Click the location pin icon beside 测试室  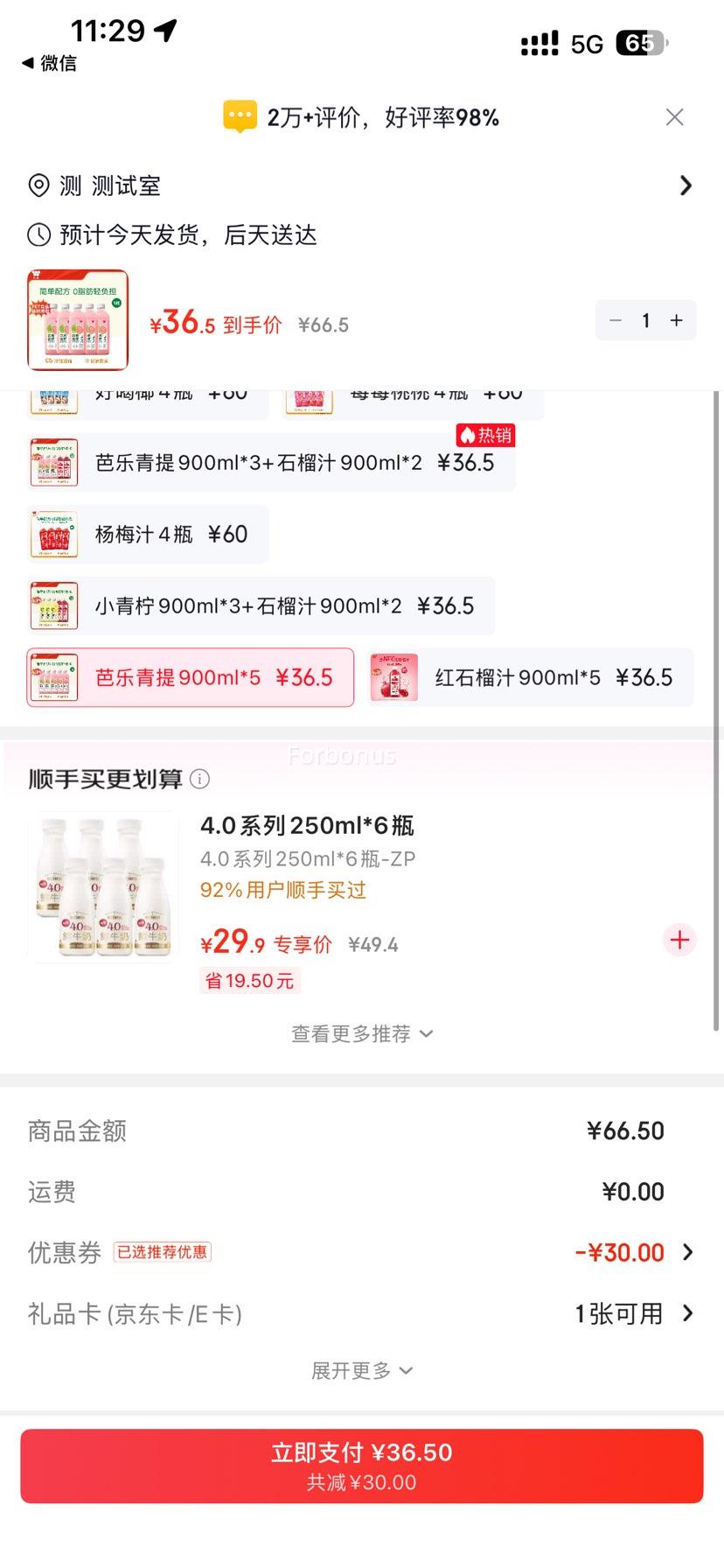(38, 185)
